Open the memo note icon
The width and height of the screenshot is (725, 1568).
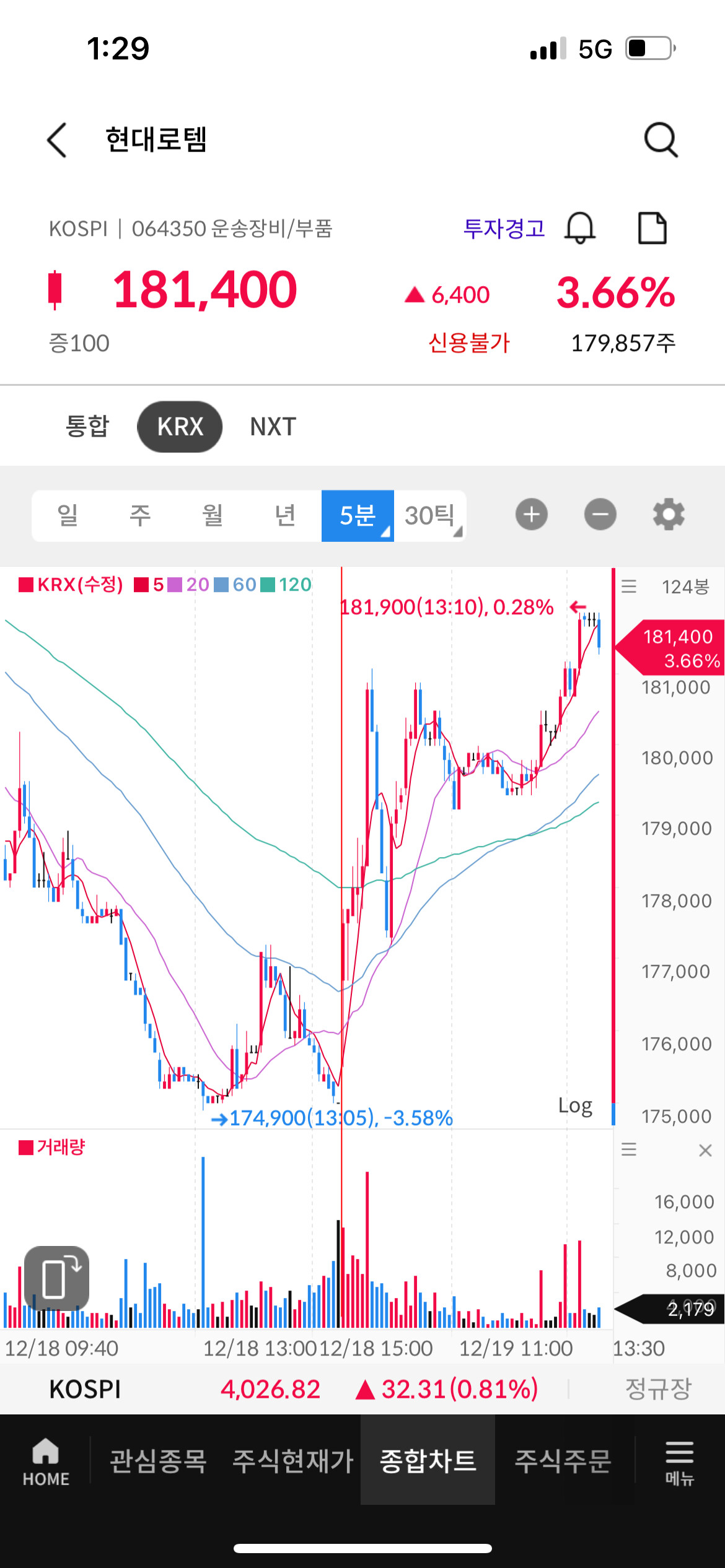652,229
